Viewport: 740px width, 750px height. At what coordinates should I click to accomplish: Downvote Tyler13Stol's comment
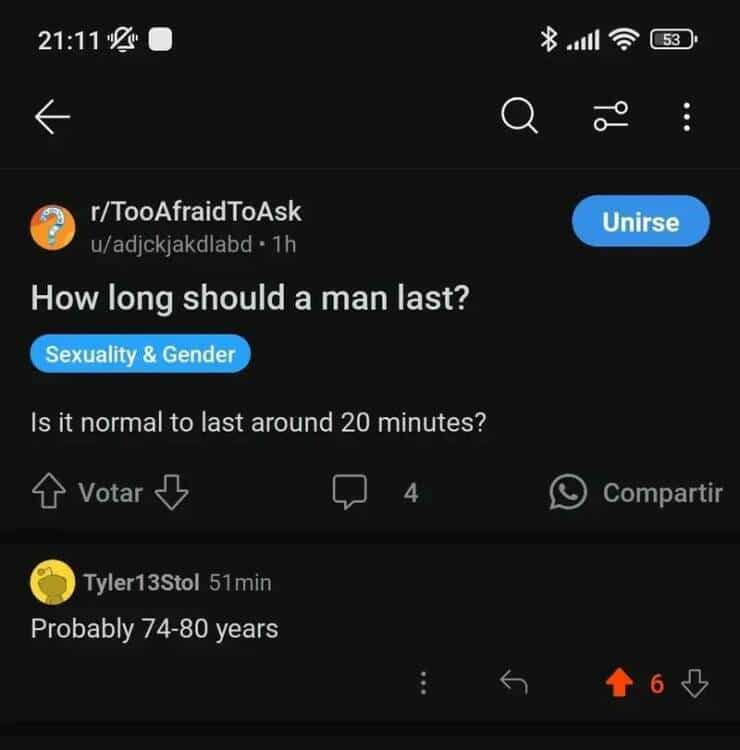(694, 684)
